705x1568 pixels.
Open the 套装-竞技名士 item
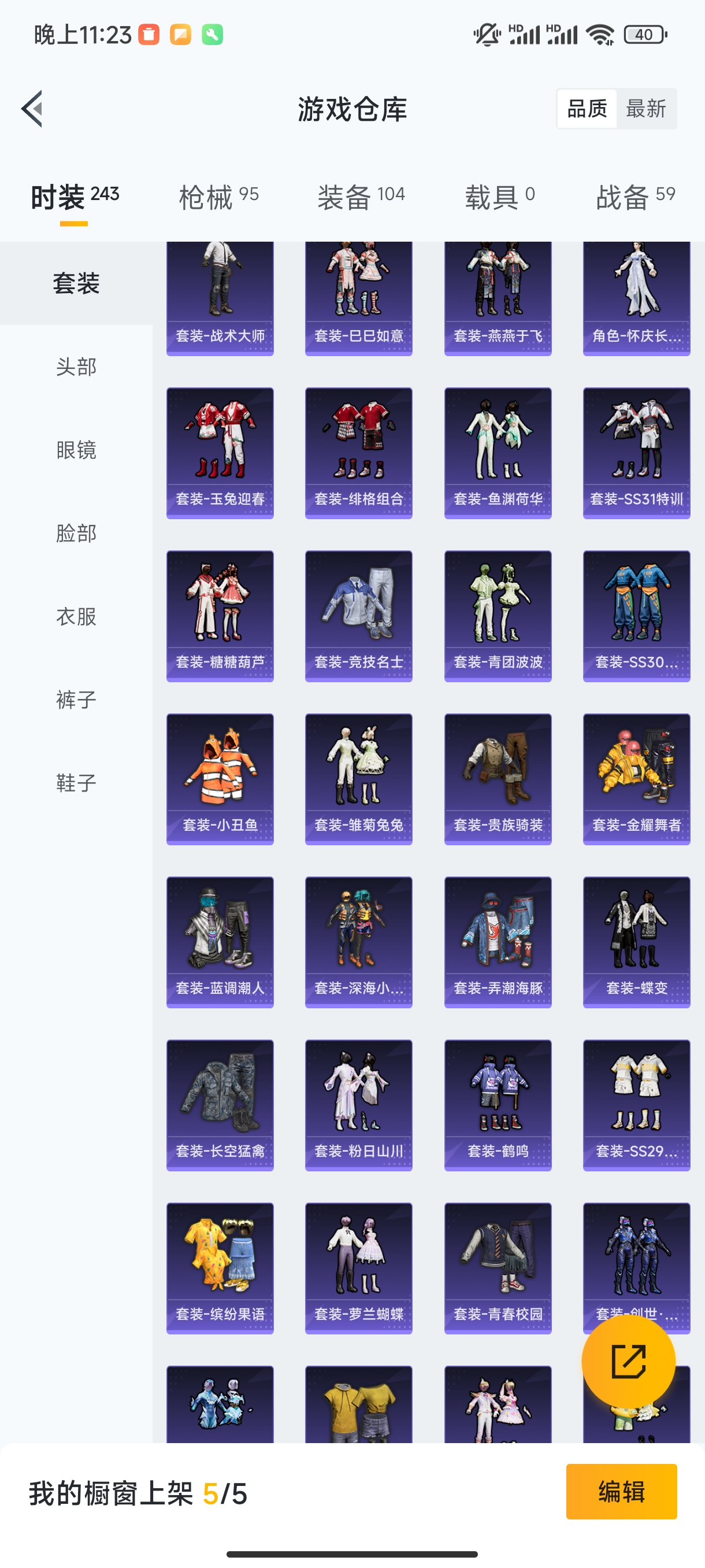point(358,616)
